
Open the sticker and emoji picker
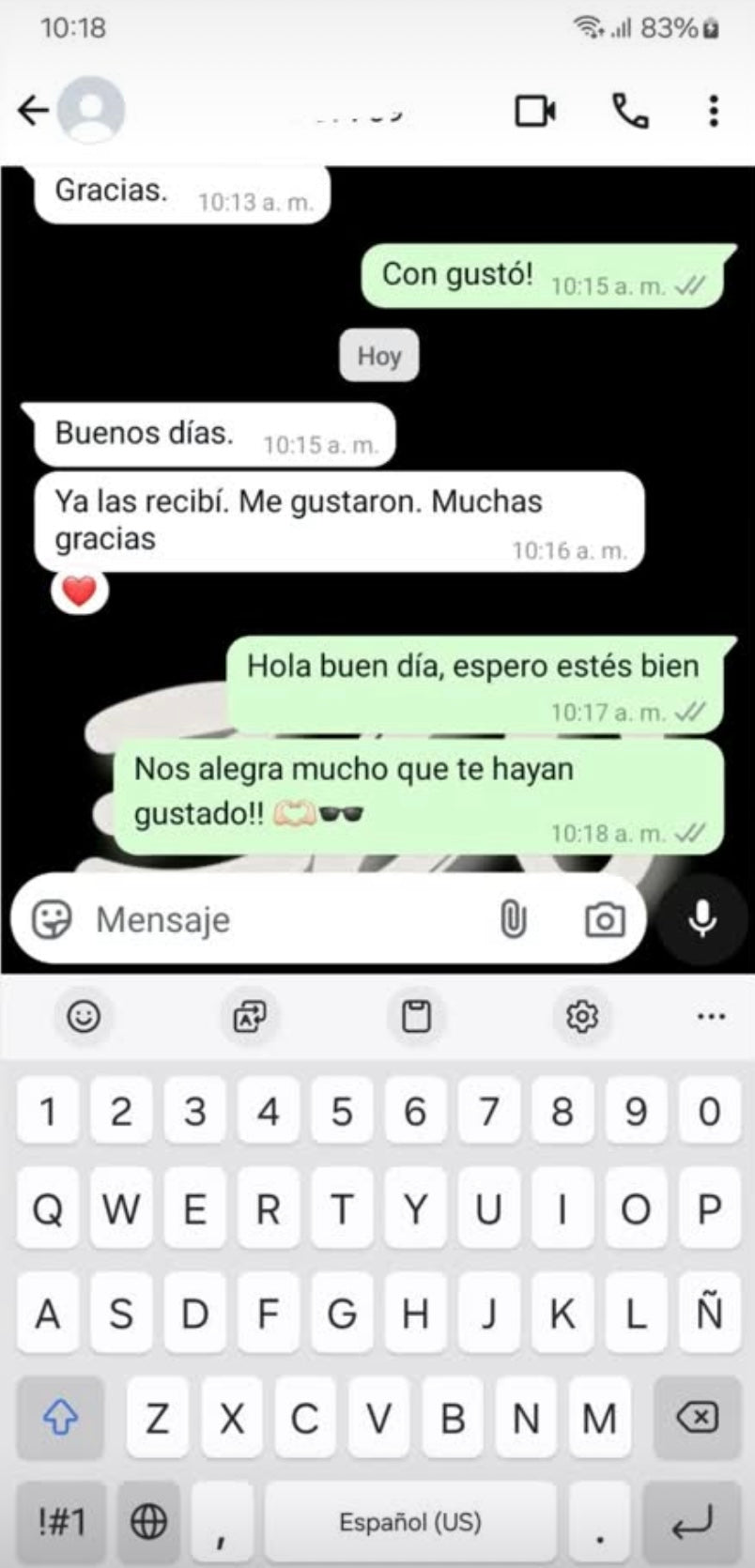click(x=52, y=919)
